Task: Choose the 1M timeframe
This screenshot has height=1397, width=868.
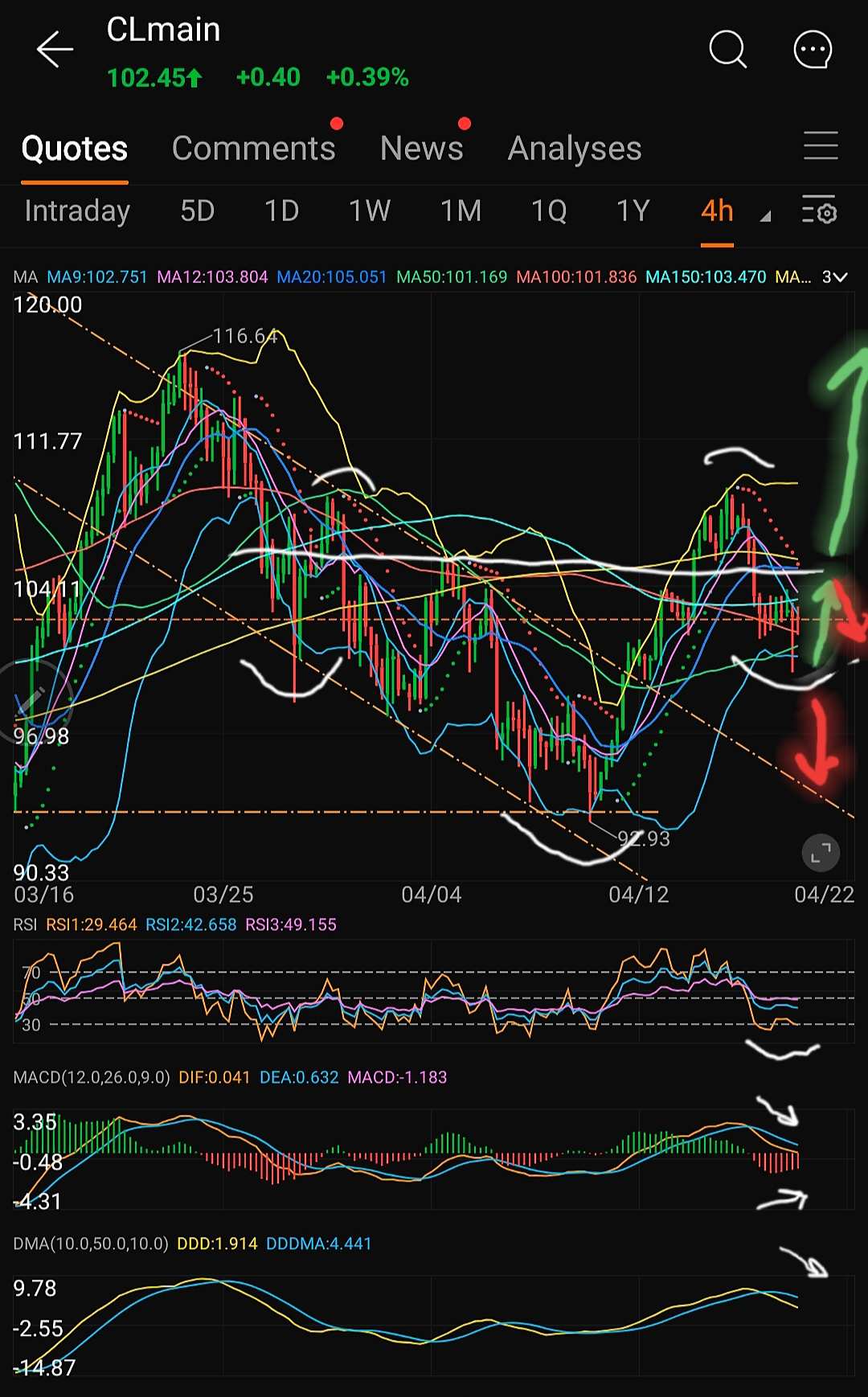Action: pyautogui.click(x=461, y=211)
